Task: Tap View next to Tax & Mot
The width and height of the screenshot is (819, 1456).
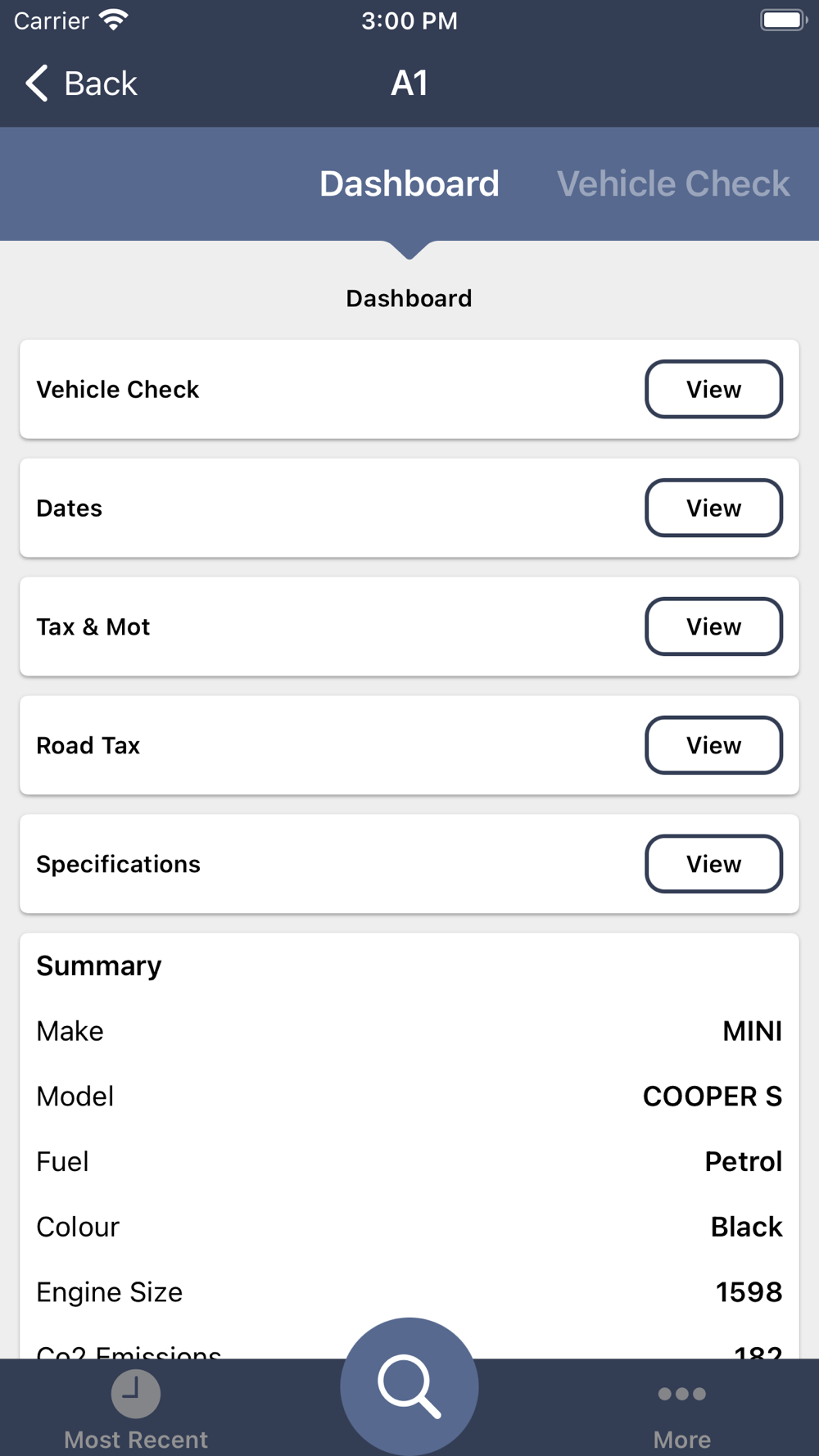Action: click(713, 626)
